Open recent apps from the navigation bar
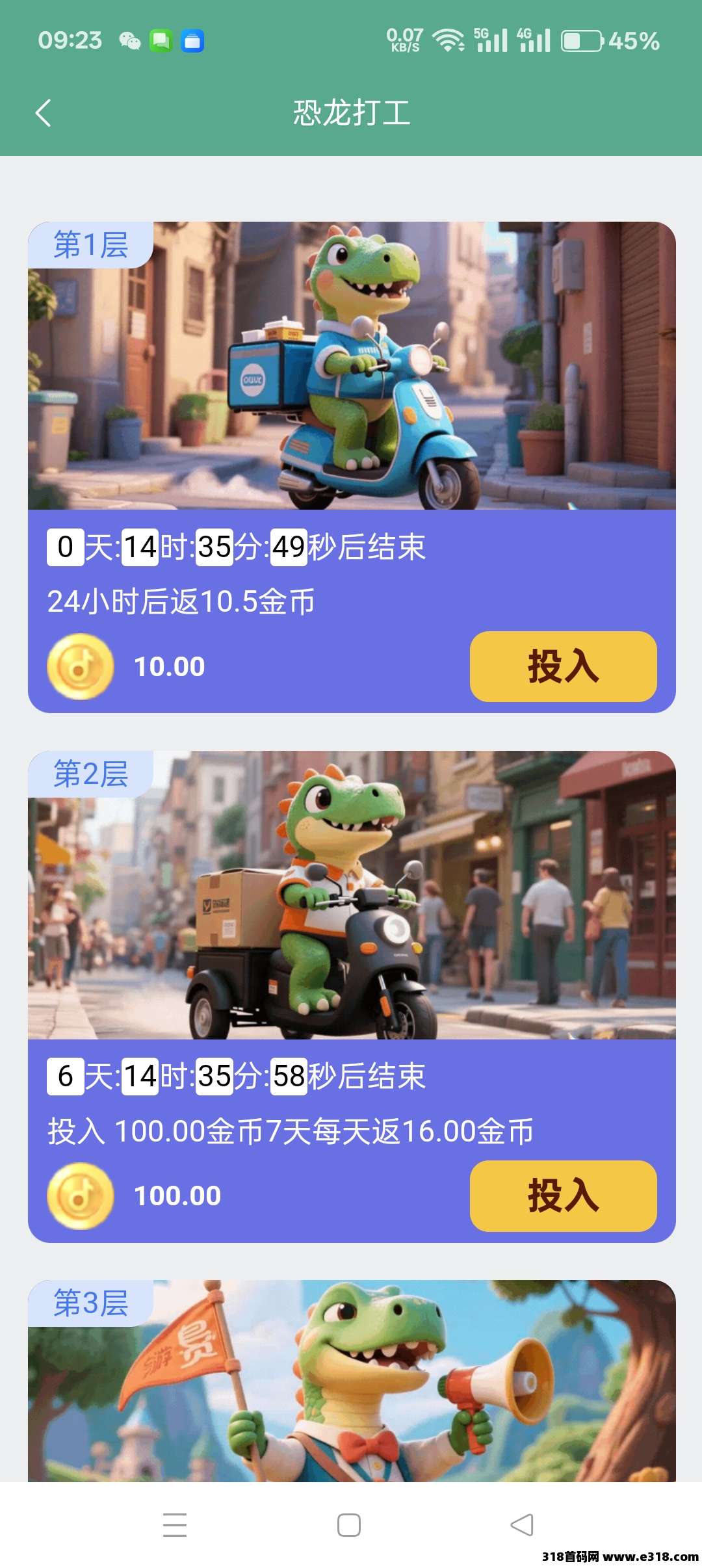Viewport: 702px width, 1568px height. (x=175, y=1524)
